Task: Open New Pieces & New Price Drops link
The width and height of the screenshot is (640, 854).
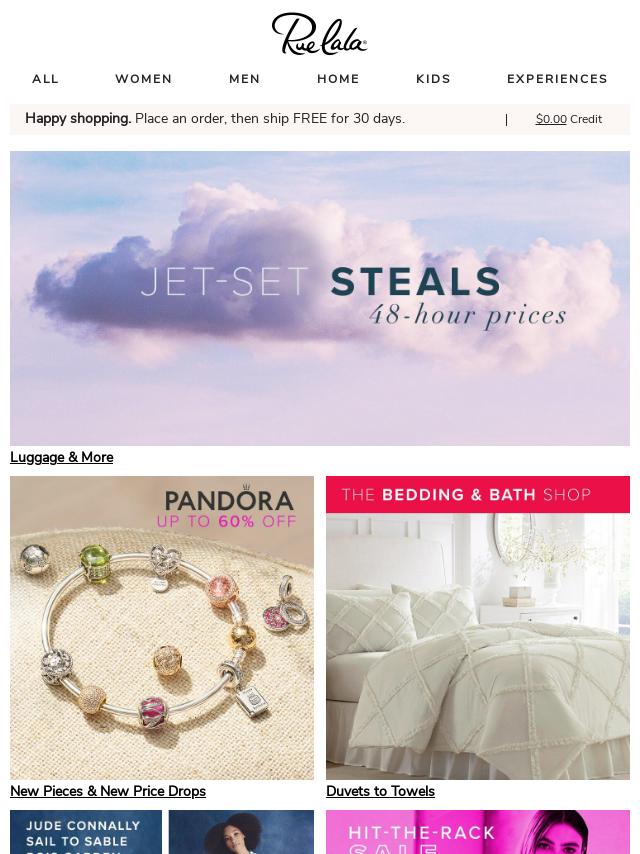Action: [x=108, y=791]
